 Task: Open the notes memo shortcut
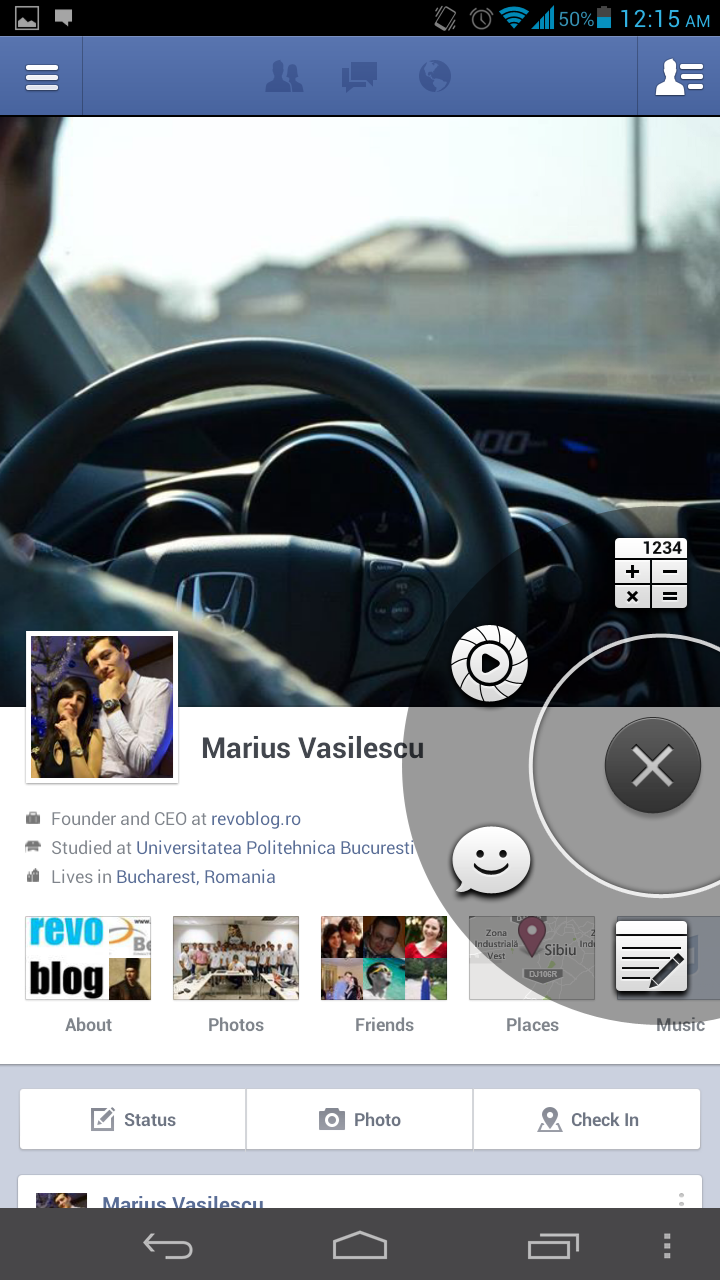tap(652, 957)
